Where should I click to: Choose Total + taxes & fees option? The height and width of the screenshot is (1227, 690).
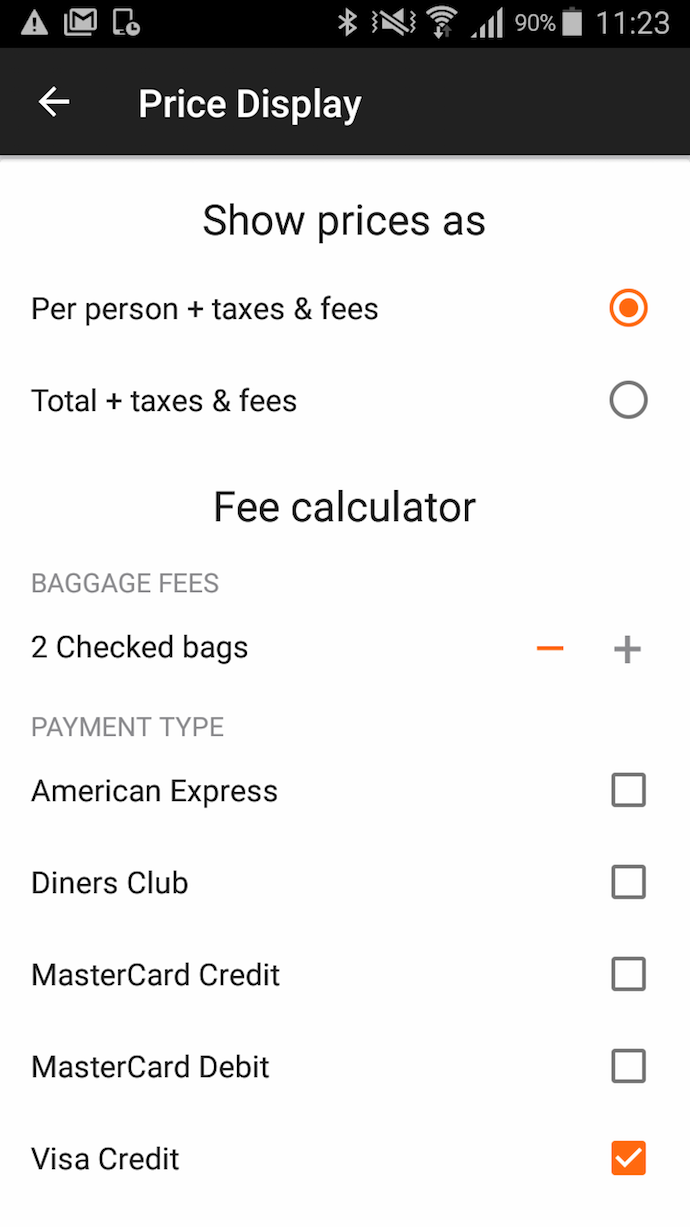pyautogui.click(x=628, y=400)
